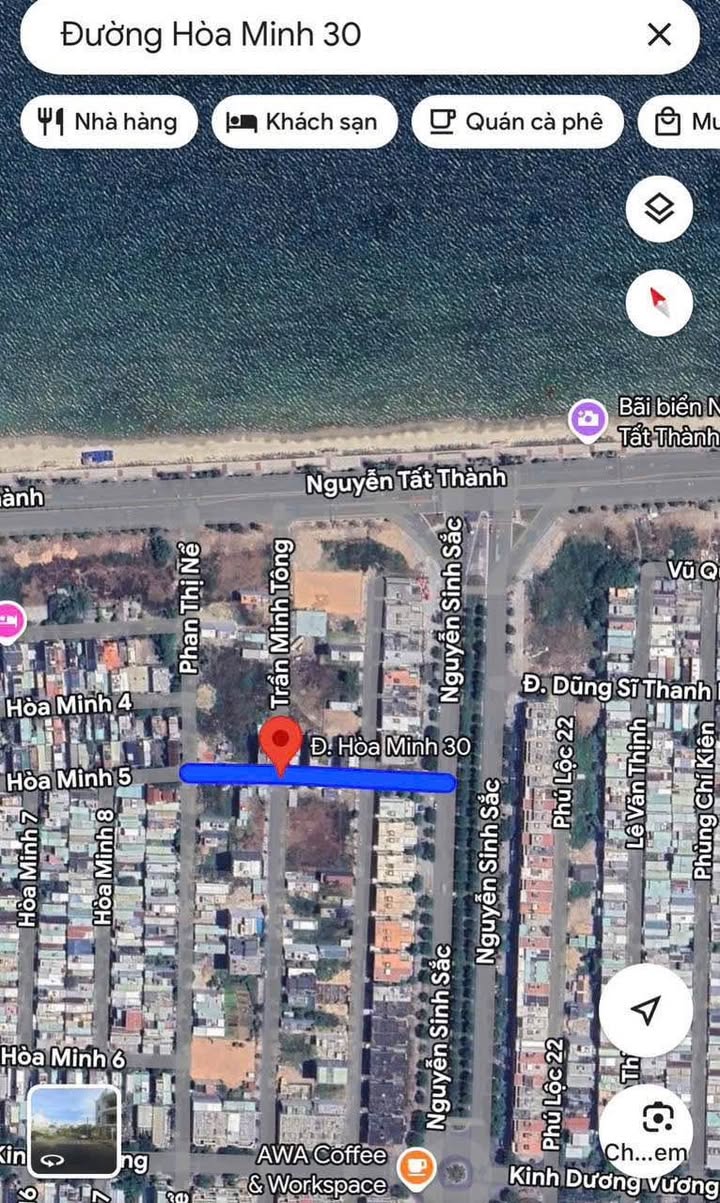The height and width of the screenshot is (1203, 720).
Task: Select the Khách sạn filter chip
Action: [304, 122]
